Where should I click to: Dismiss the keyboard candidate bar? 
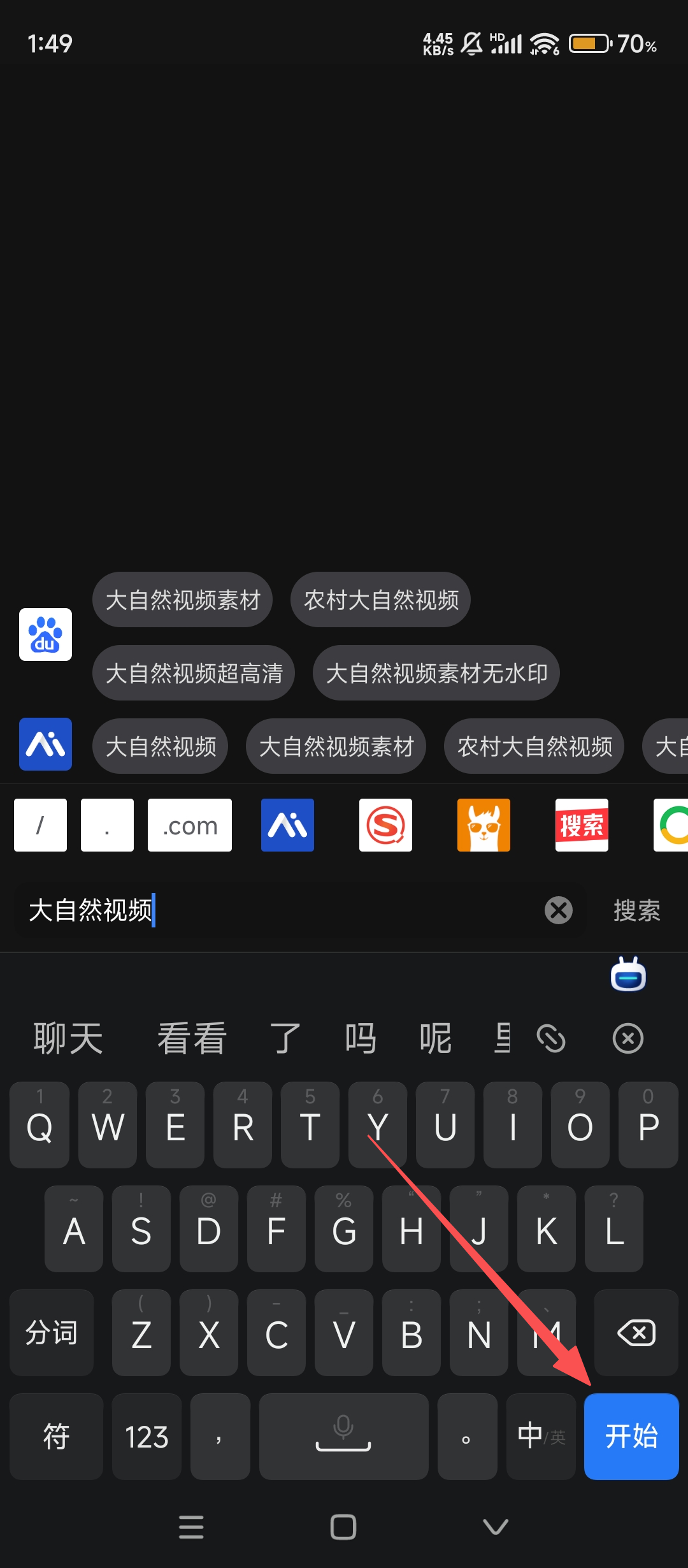point(627,1039)
